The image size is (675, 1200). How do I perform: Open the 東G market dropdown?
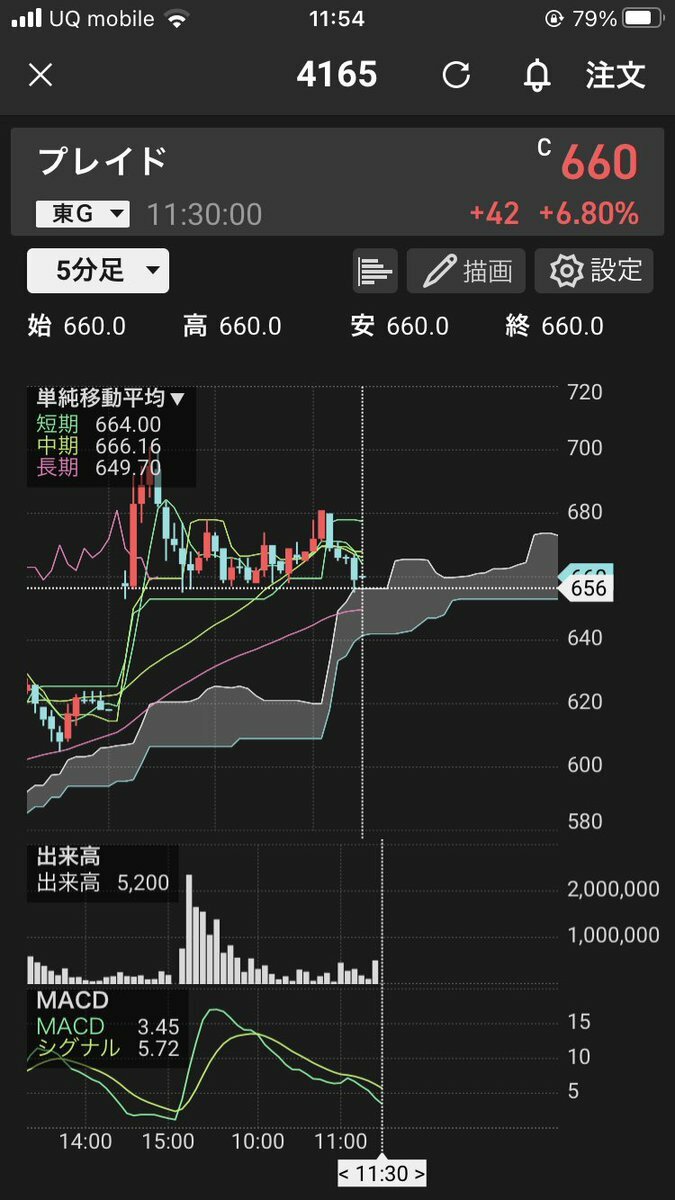(83, 213)
